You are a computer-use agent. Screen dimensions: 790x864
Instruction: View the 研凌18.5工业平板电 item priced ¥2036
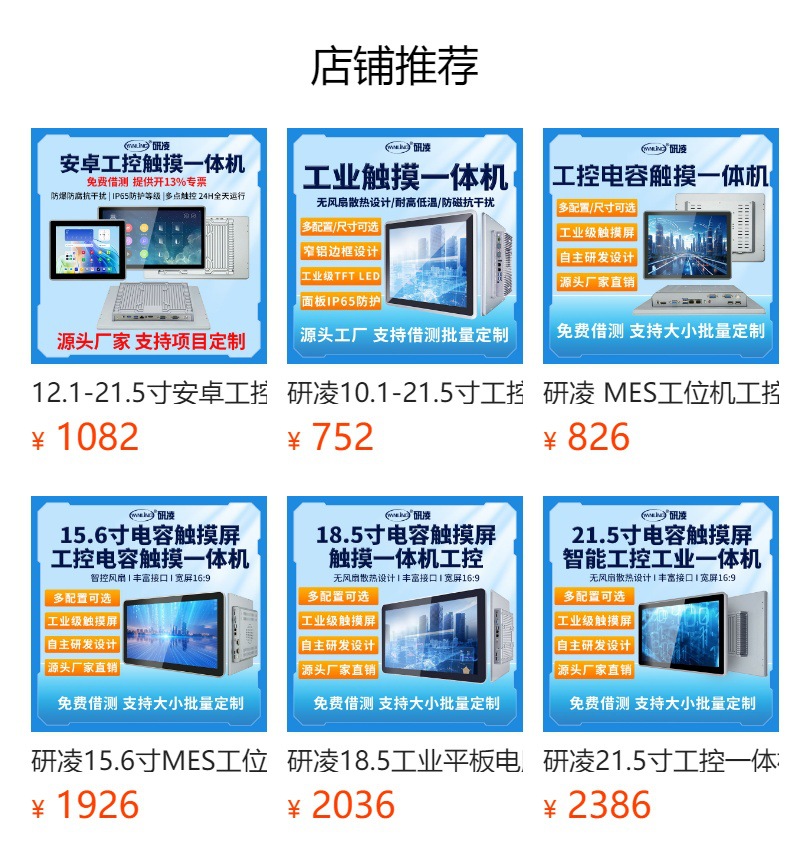404,614
